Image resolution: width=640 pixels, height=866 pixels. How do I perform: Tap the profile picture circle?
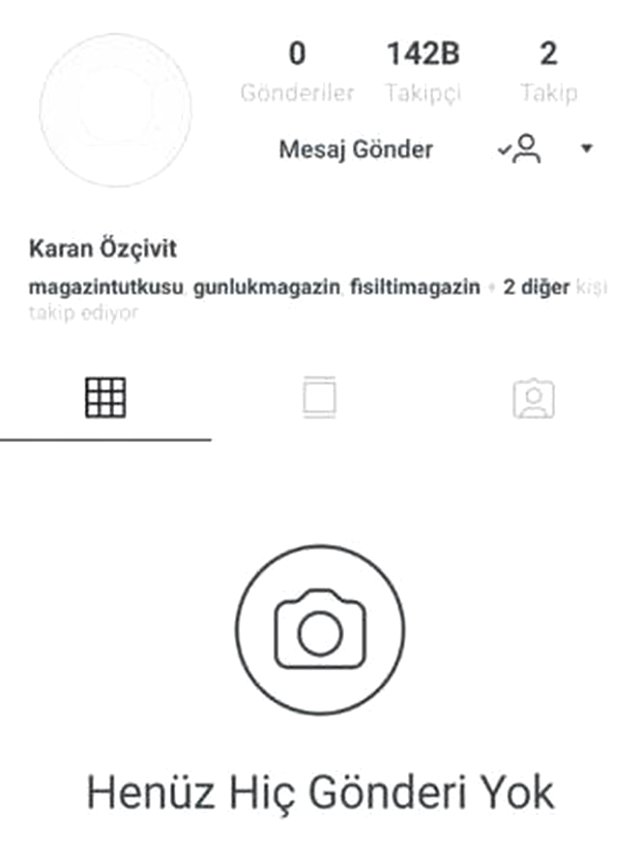click(116, 110)
